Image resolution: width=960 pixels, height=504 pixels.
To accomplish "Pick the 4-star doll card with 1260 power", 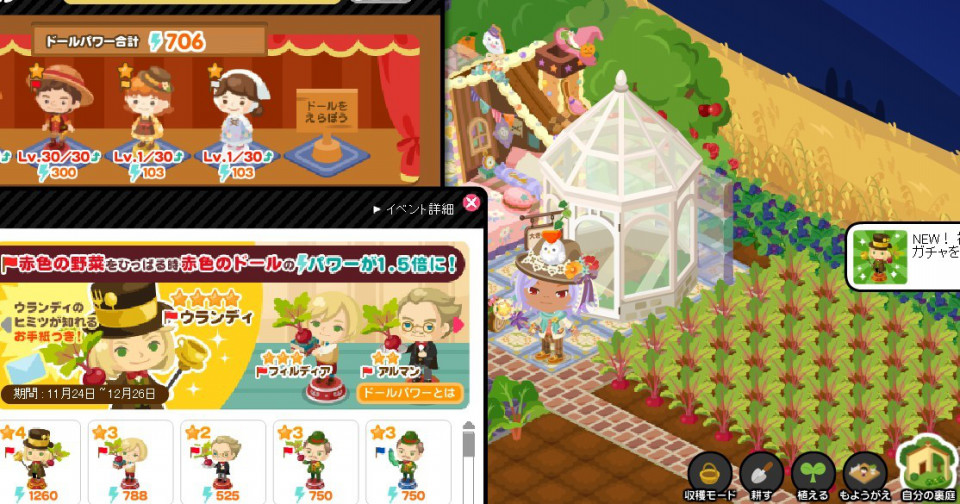I will point(40,462).
